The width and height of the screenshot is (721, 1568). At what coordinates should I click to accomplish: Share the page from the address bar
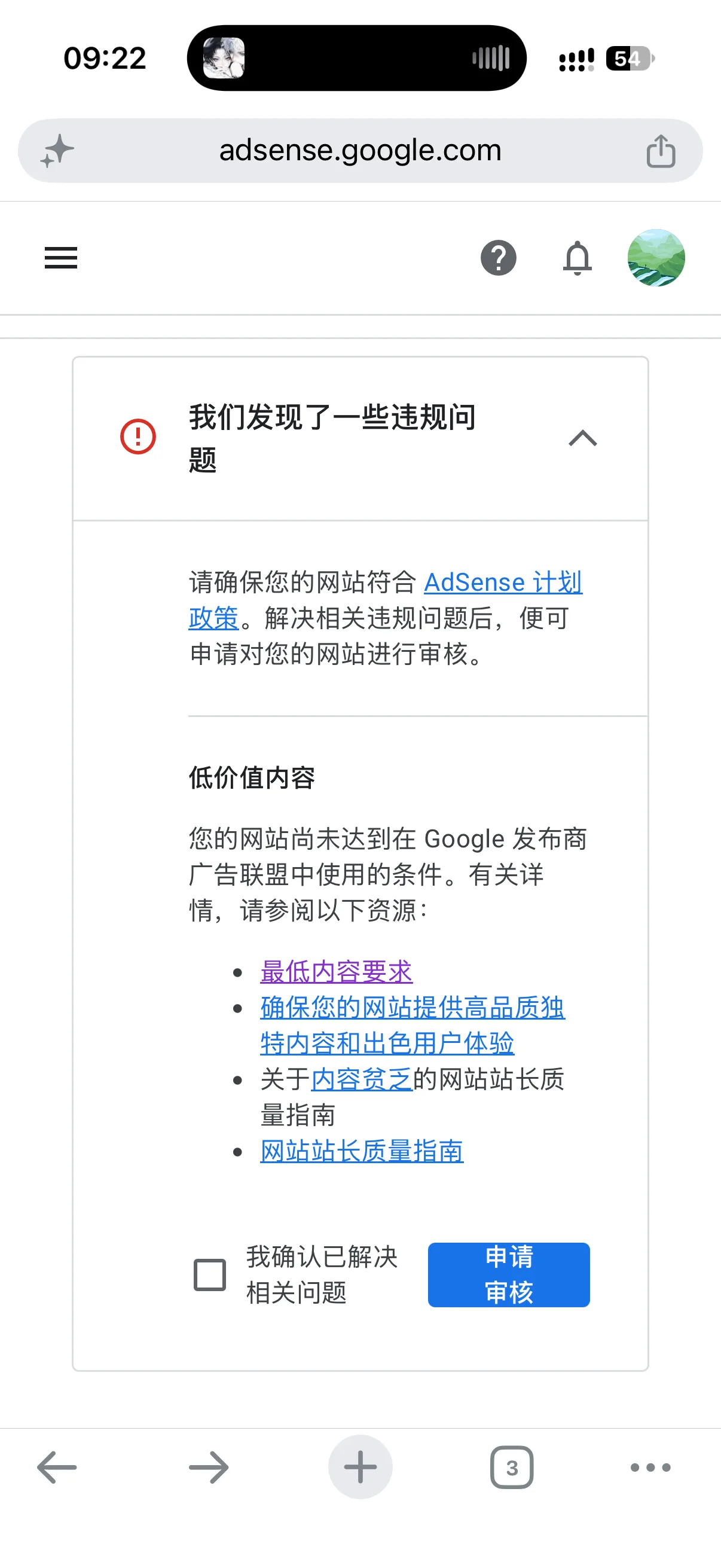click(x=661, y=150)
